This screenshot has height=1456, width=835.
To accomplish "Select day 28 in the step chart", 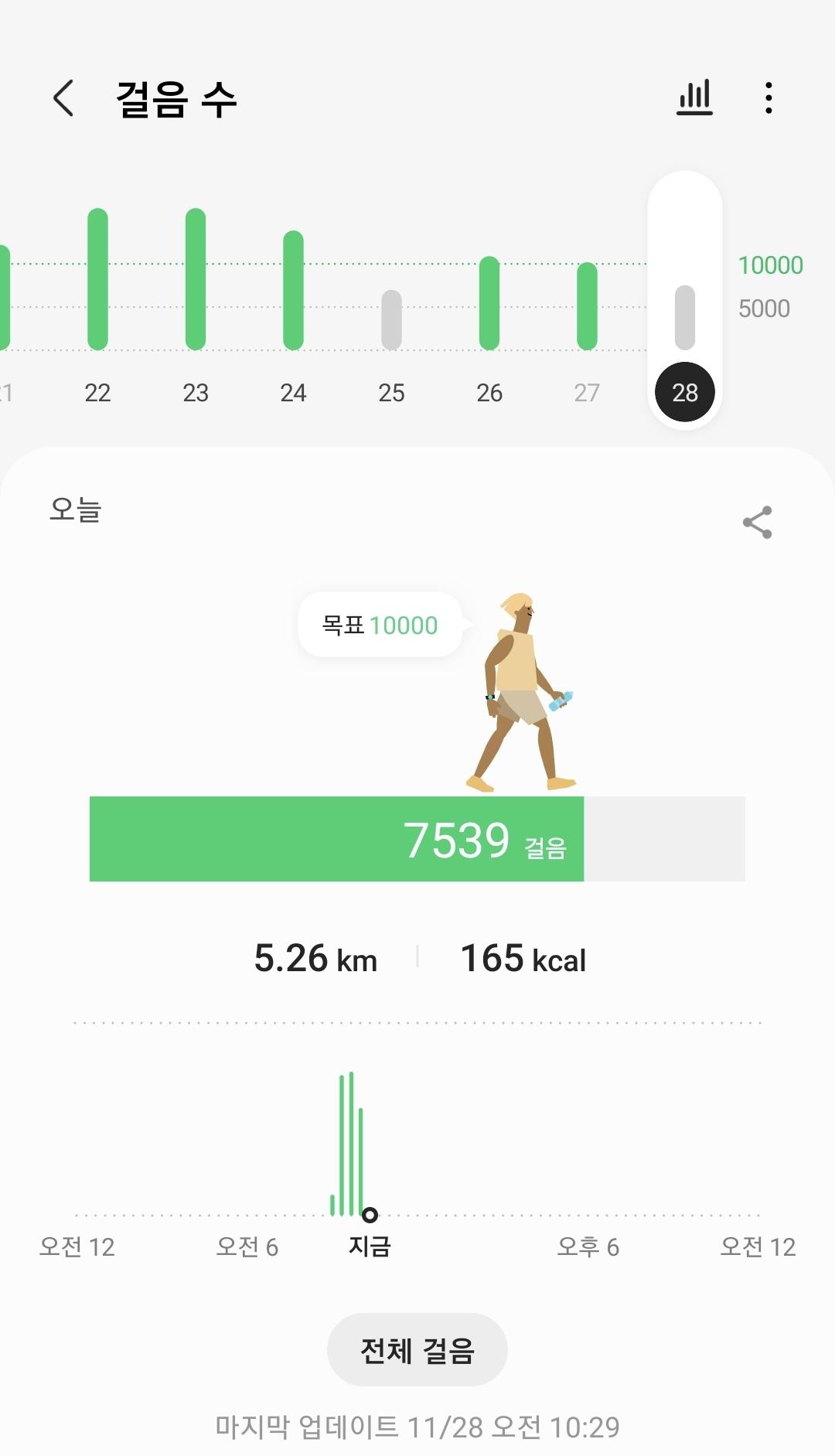I will 685,392.
